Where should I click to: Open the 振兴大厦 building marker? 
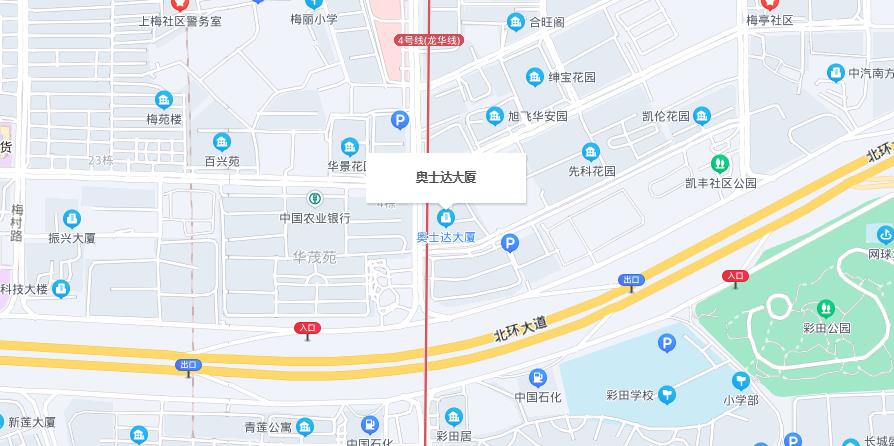pyautogui.click(x=71, y=219)
